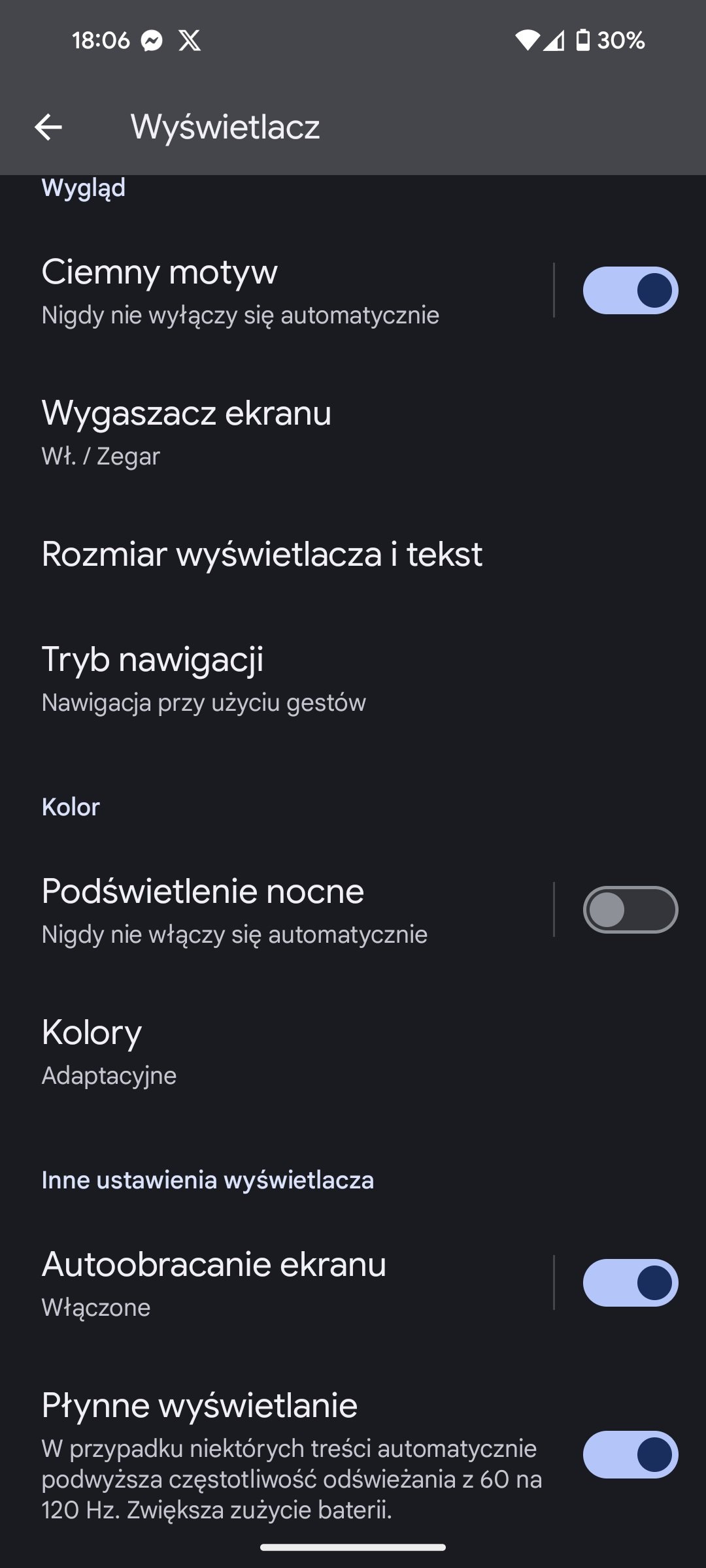Open Kolory display color settings
706x1568 pixels.
point(353,1051)
